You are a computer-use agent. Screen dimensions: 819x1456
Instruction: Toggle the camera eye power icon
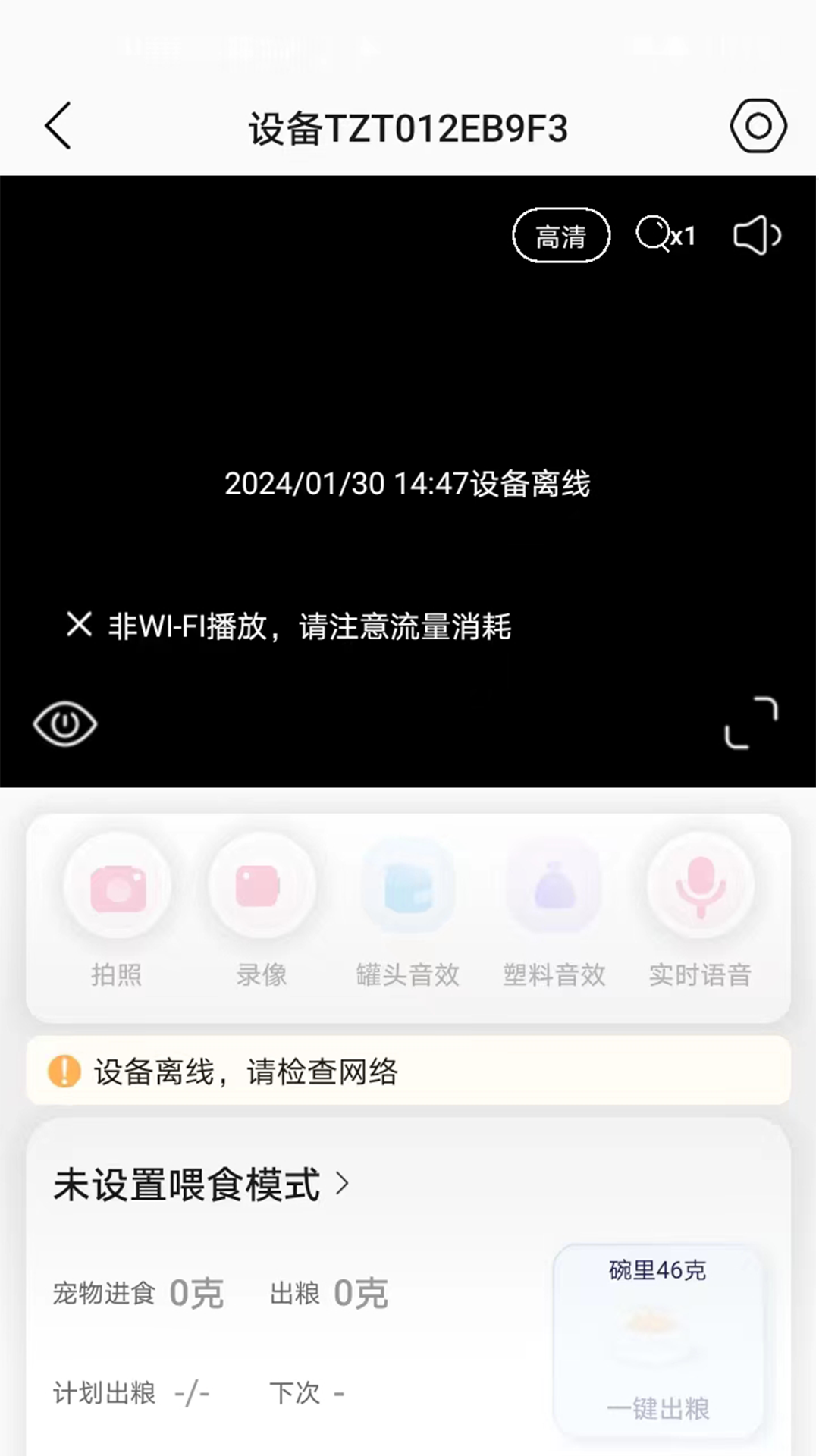[x=65, y=723]
